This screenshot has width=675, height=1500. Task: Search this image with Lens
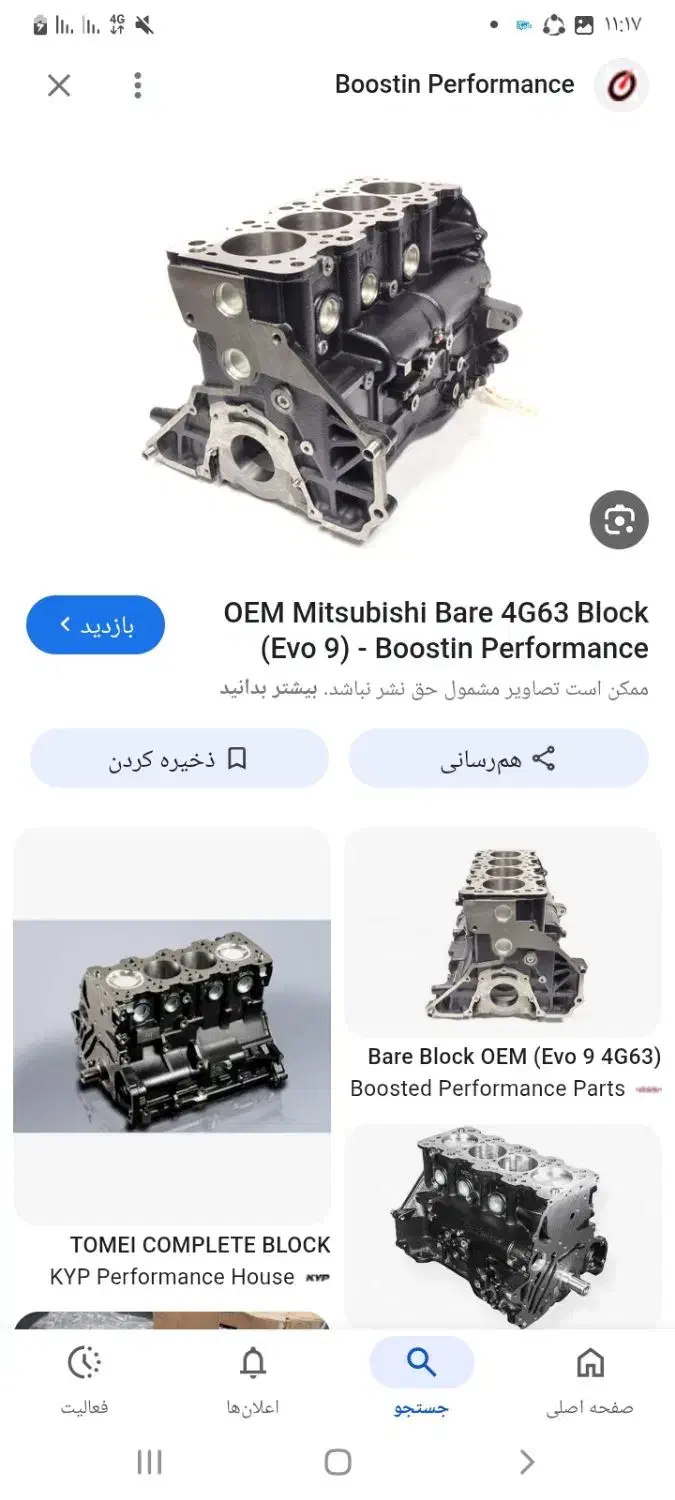click(x=619, y=520)
